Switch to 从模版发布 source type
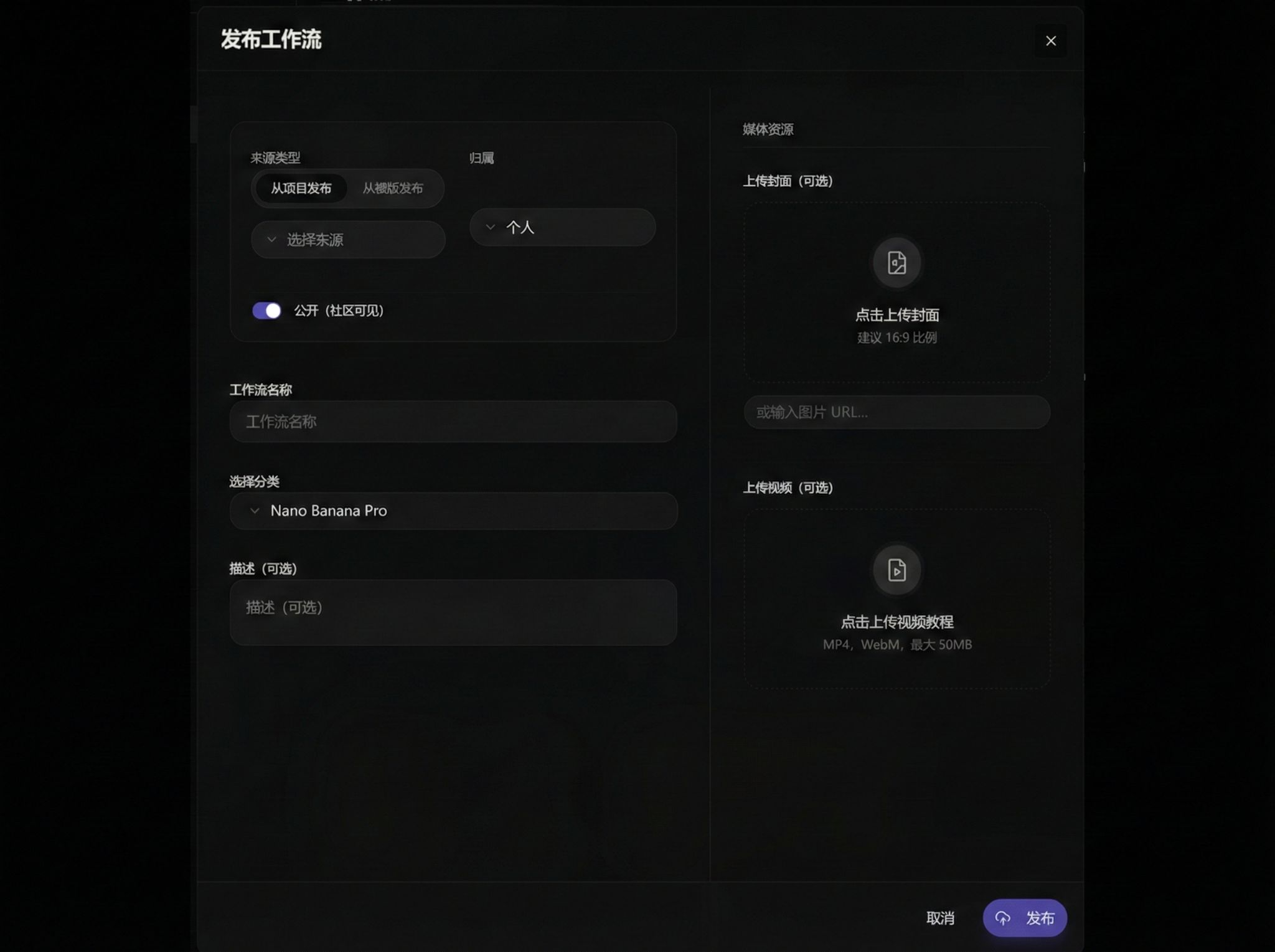Image resolution: width=1275 pixels, height=952 pixels. (393, 188)
